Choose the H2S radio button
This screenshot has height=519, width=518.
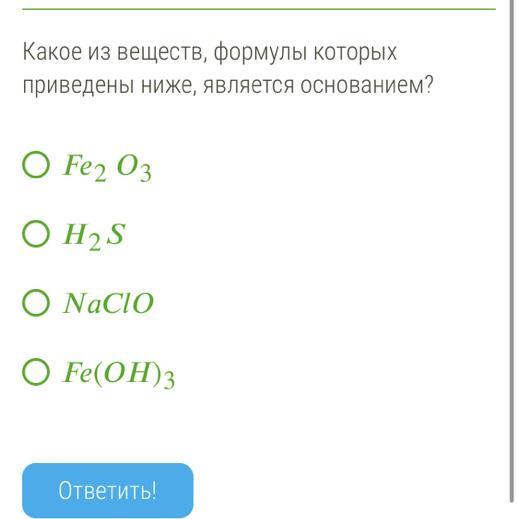click(36, 234)
